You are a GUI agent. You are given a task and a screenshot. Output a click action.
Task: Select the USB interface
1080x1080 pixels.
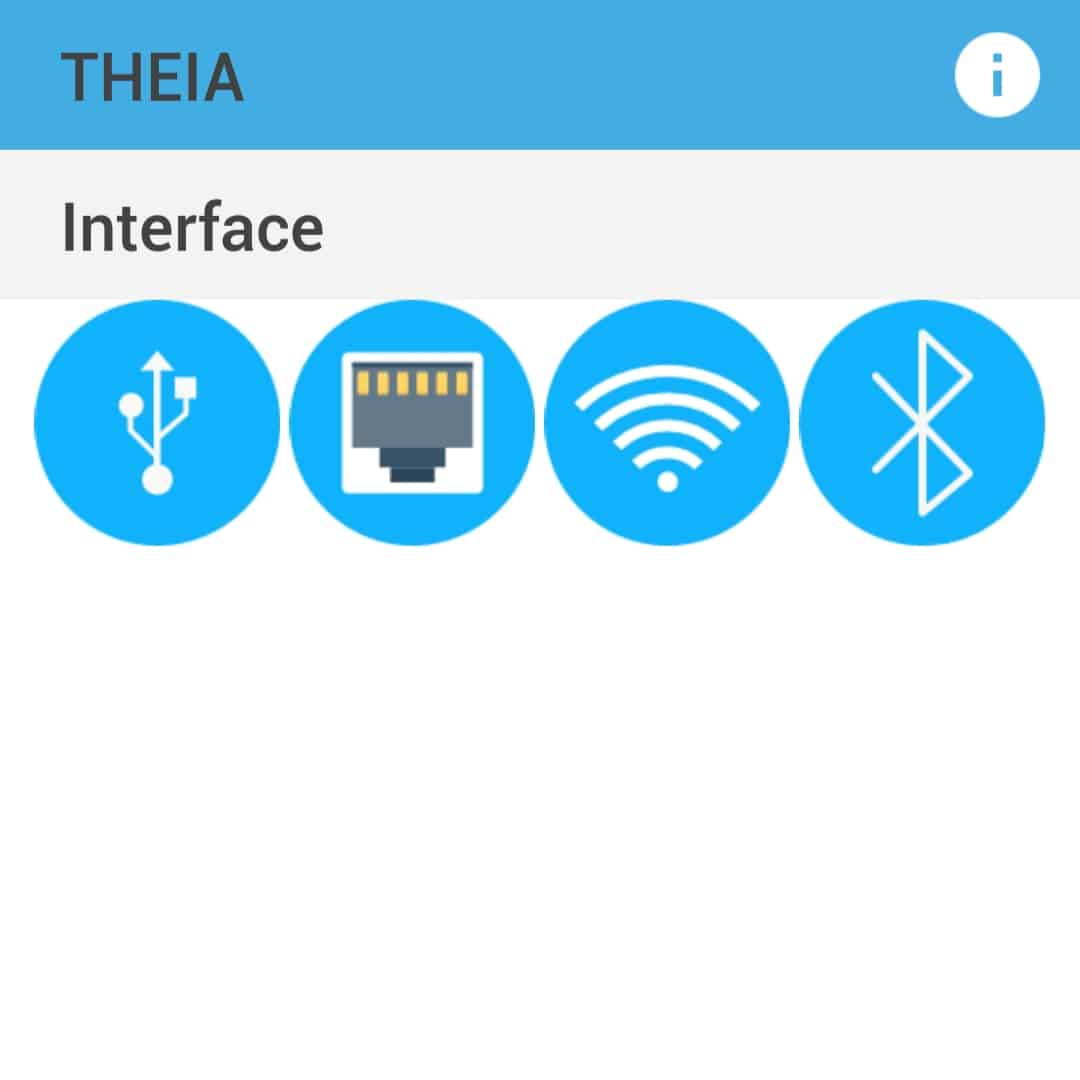(x=157, y=423)
